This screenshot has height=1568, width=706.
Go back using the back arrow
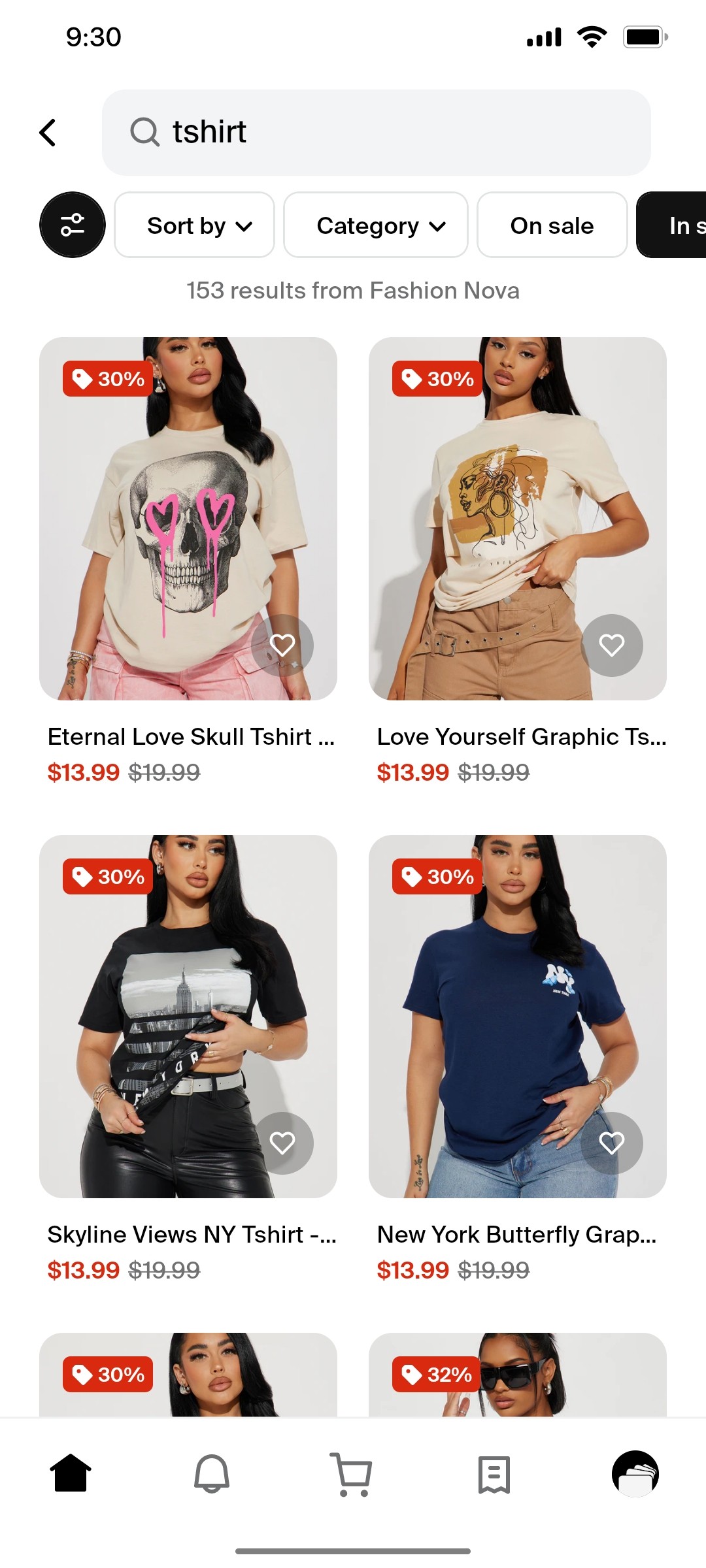(x=48, y=132)
